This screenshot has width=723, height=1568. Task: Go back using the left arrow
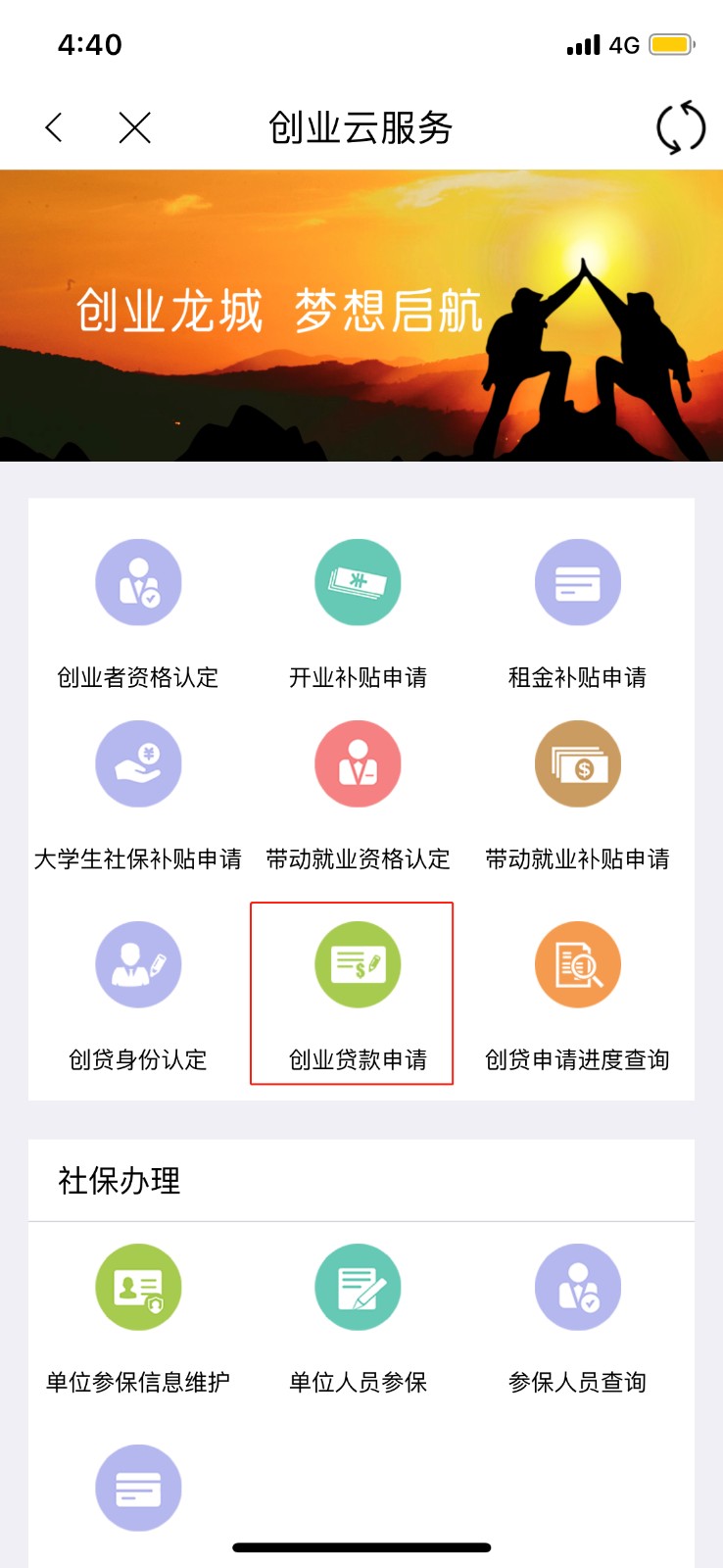coord(54,127)
